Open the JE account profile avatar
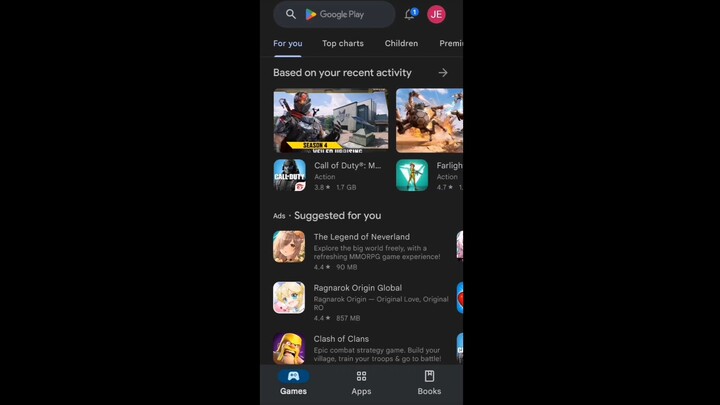This screenshot has height=405, width=720. coord(436,14)
